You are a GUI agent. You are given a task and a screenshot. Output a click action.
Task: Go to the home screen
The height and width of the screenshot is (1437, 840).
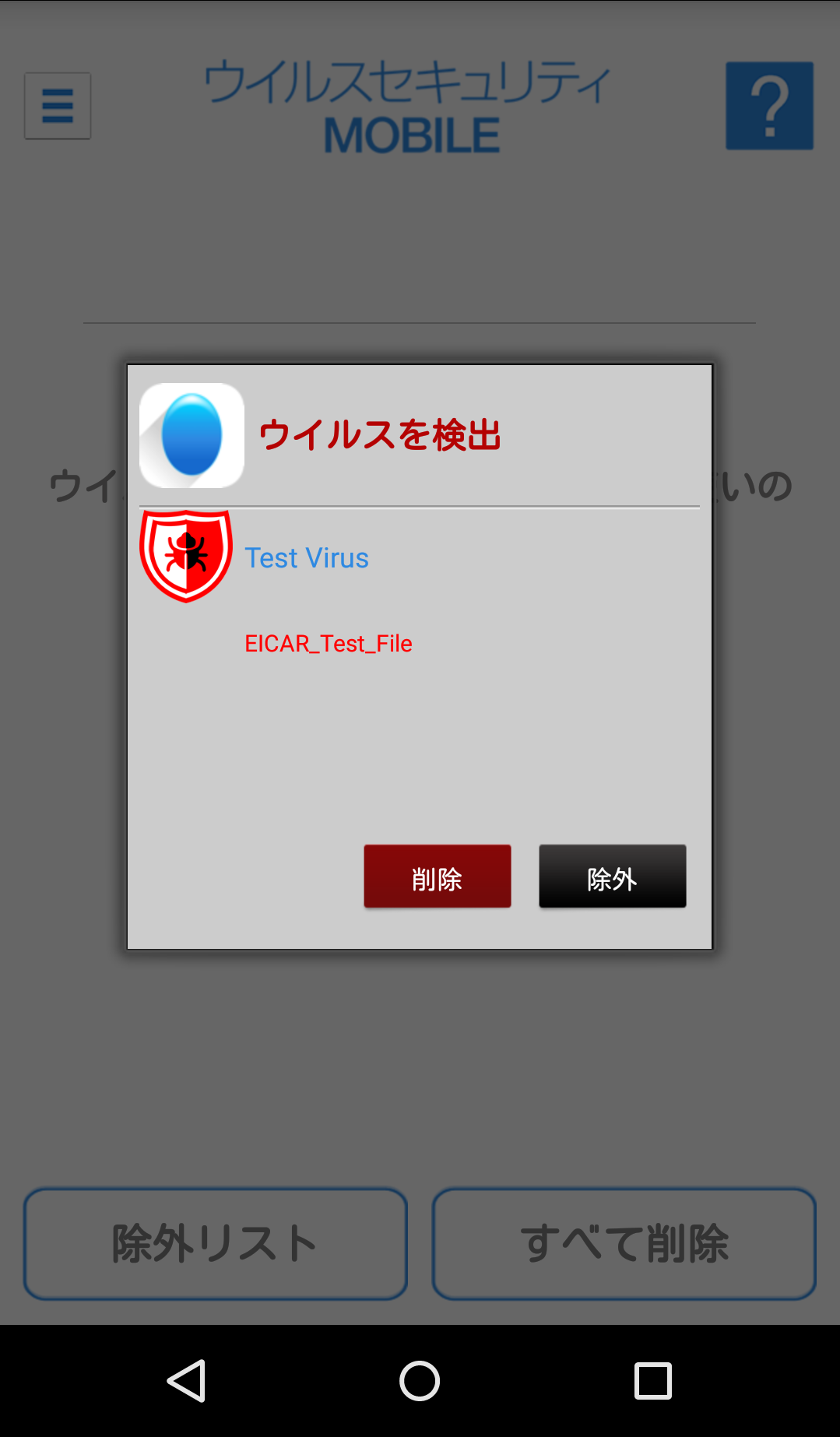(420, 1381)
